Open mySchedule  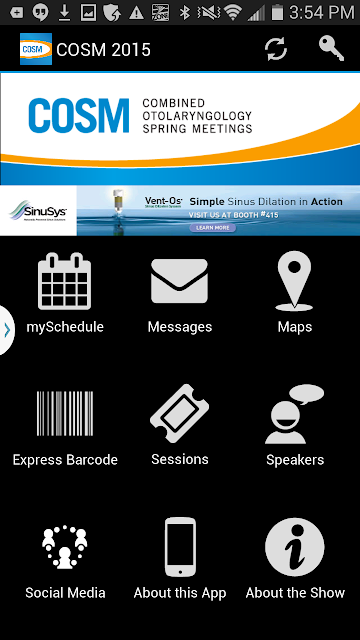click(64, 293)
